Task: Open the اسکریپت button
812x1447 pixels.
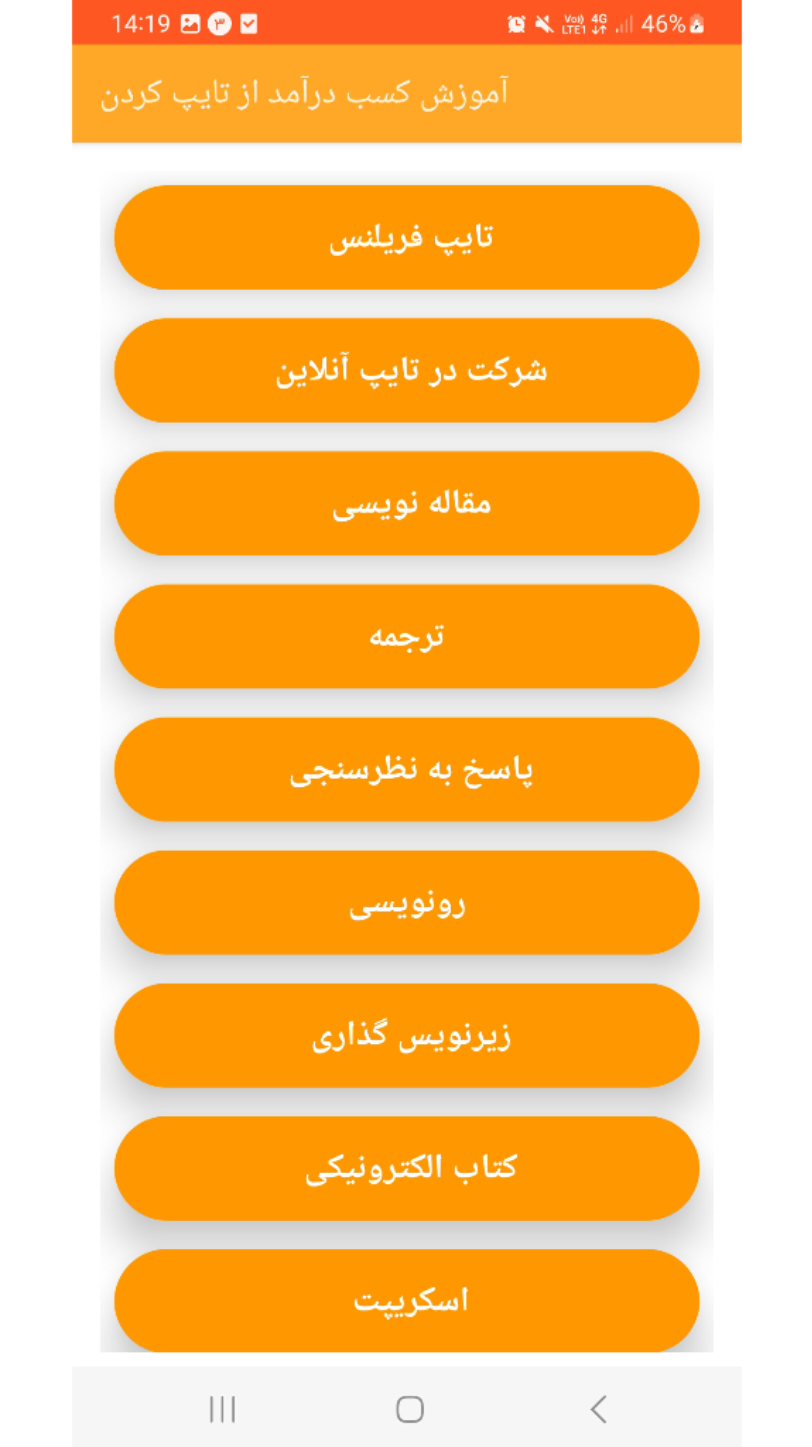Action: pyautogui.click(x=406, y=1300)
